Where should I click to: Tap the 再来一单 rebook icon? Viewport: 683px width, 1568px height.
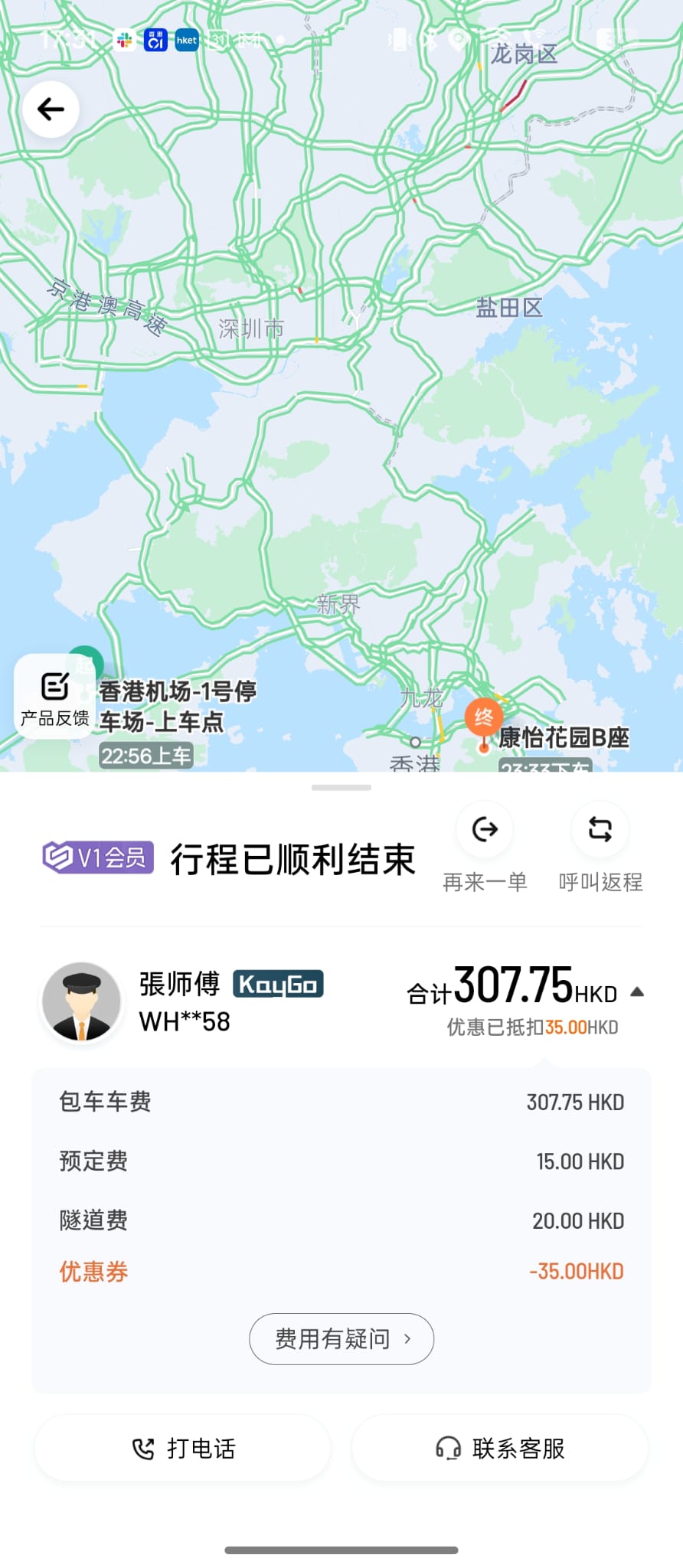[x=484, y=828]
